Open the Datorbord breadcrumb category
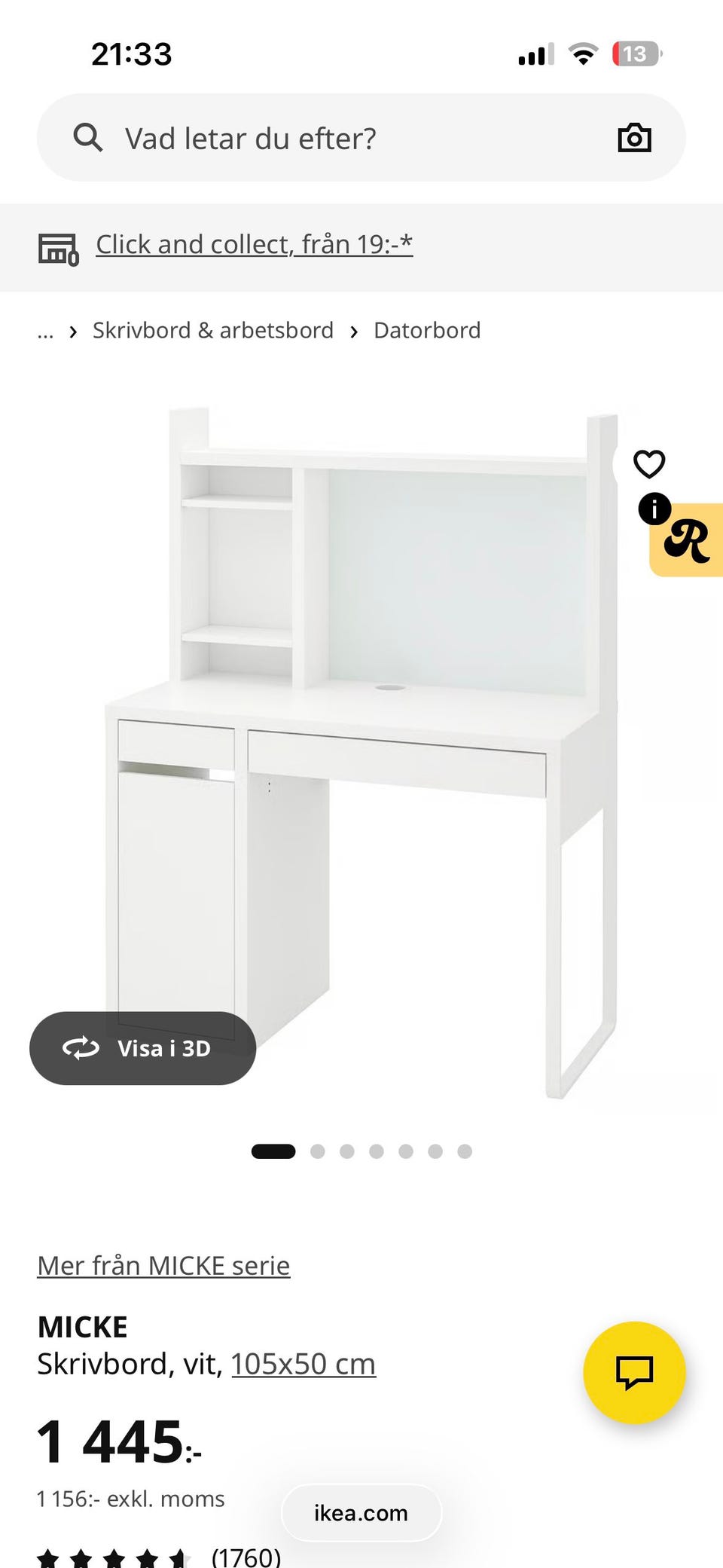The height and width of the screenshot is (1568, 723). click(x=427, y=330)
